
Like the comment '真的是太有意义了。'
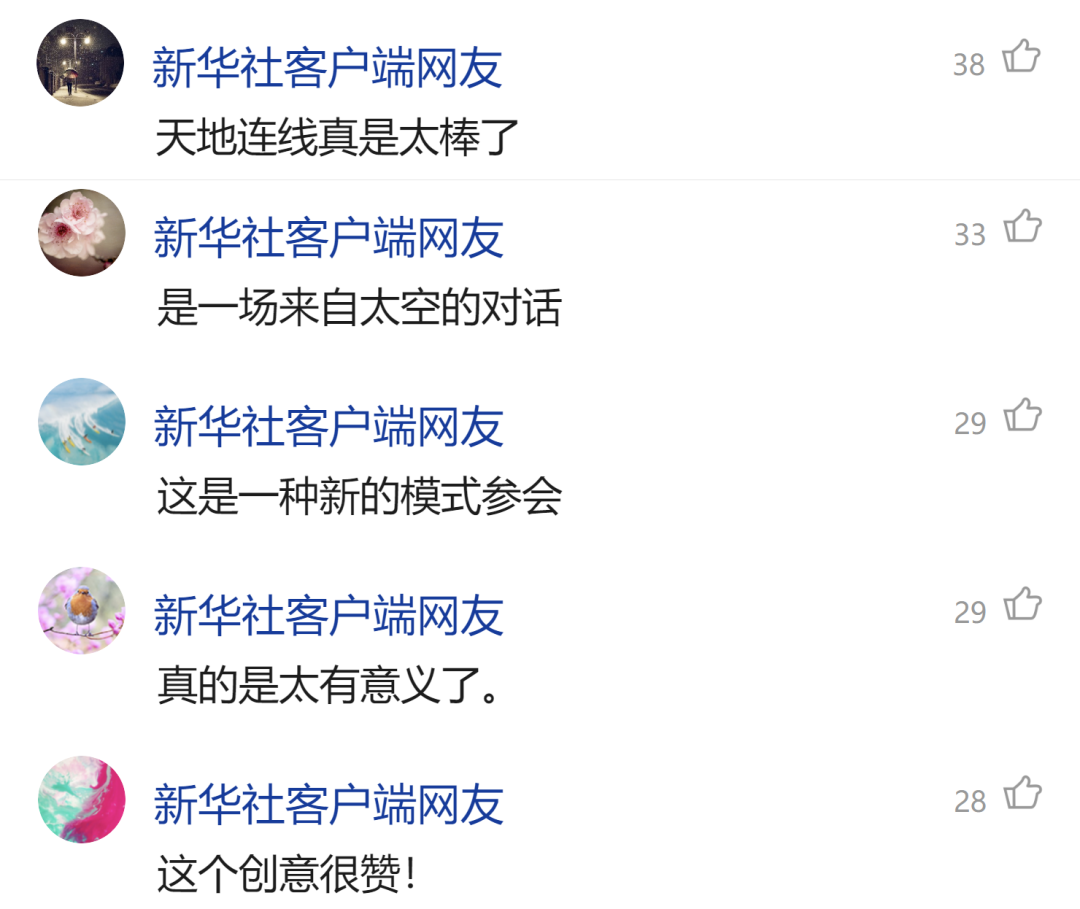pyautogui.click(x=1021, y=605)
